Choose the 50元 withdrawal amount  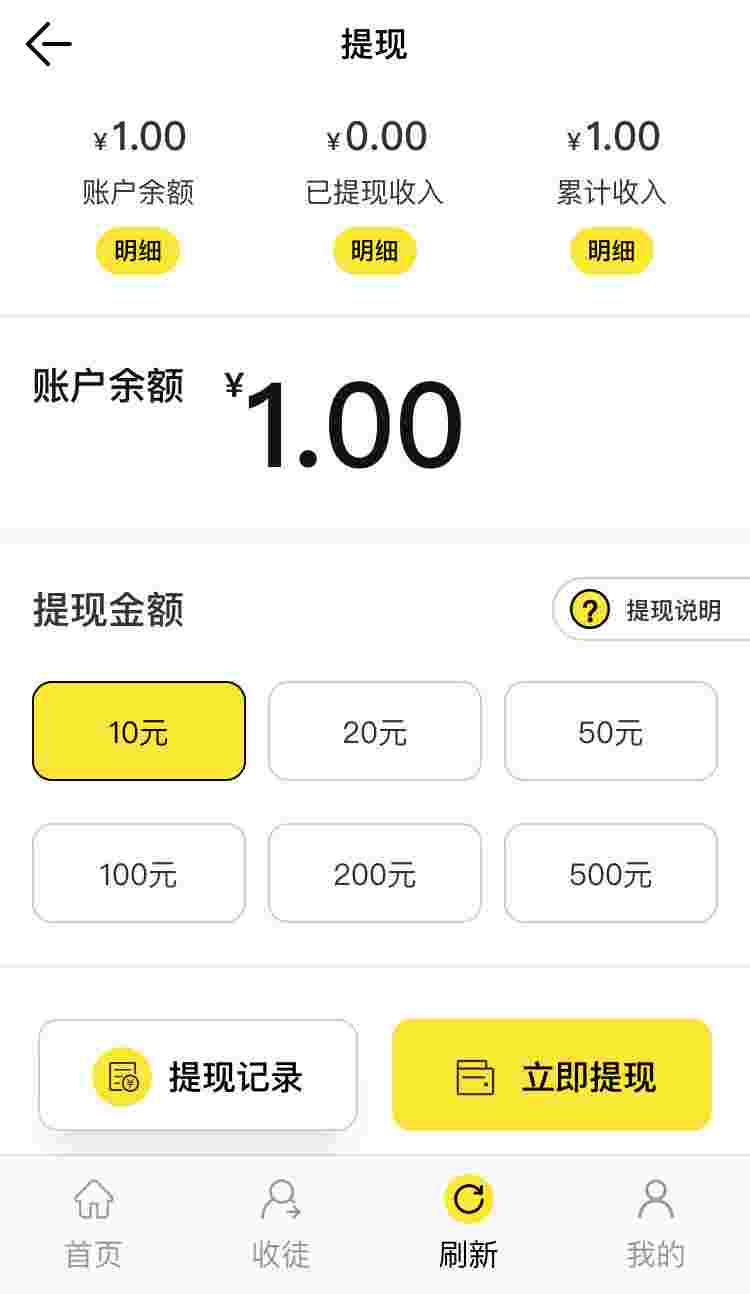point(611,731)
